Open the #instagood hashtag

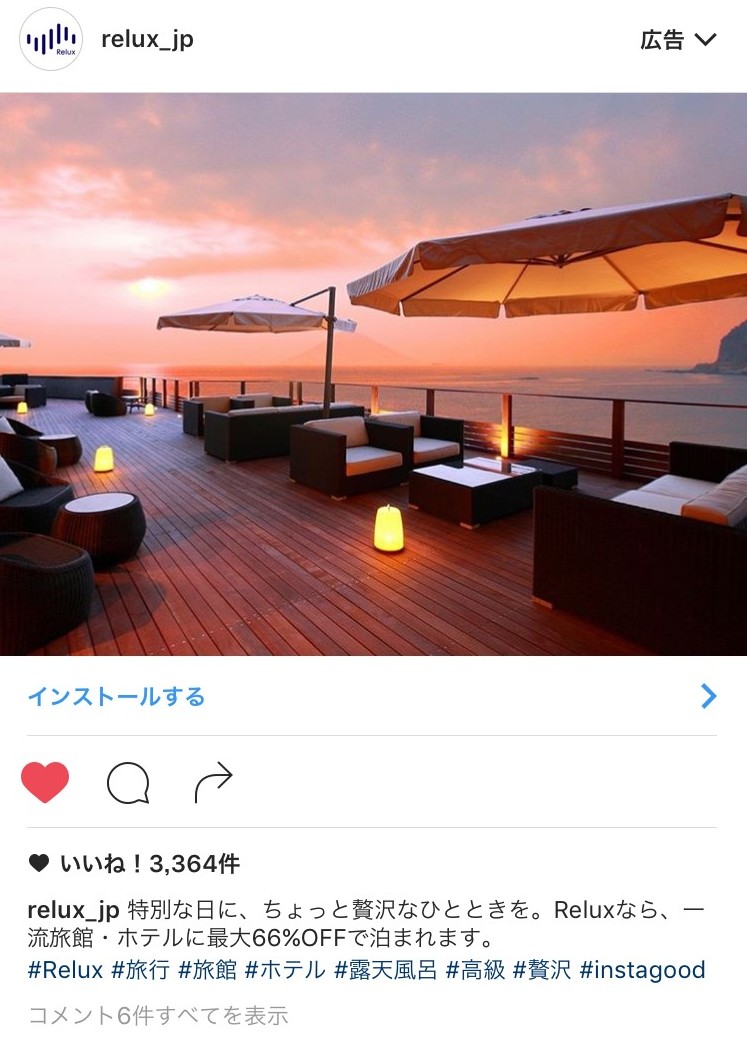coord(642,970)
